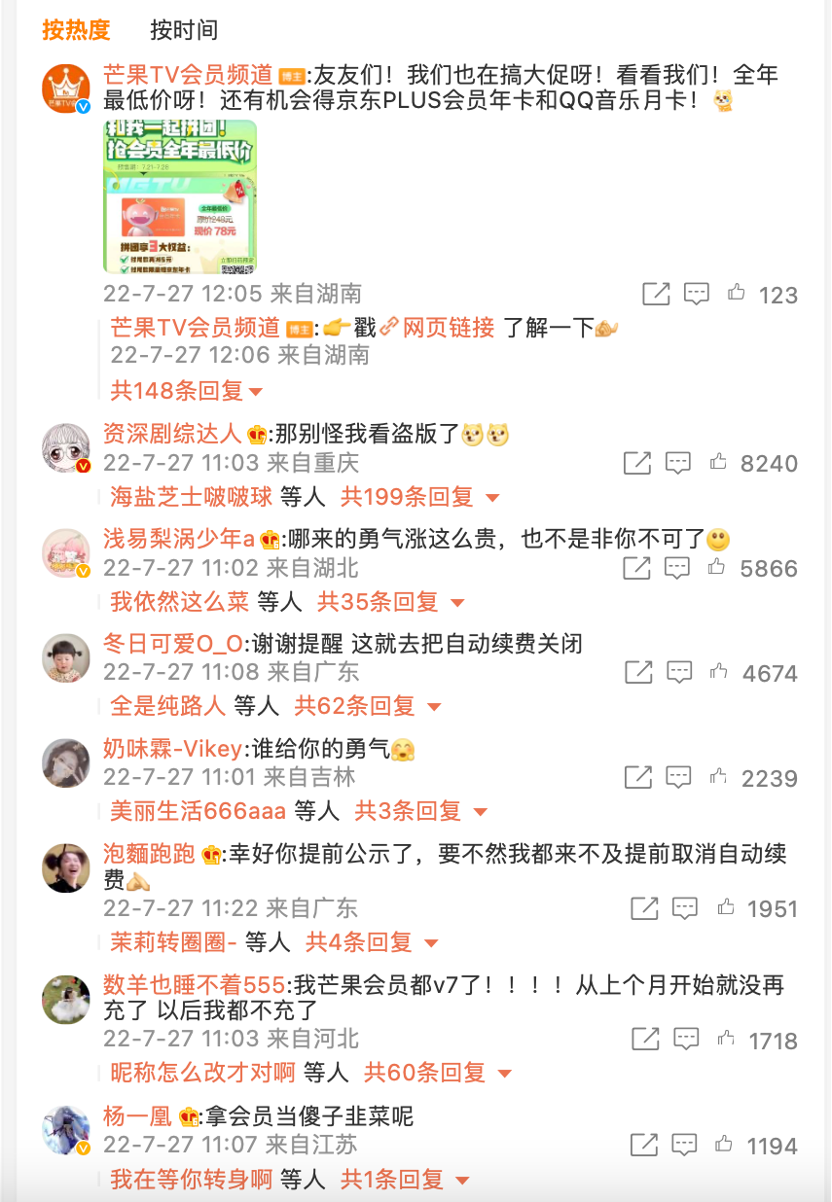Share 浅易梨涡少年a's comment
The height and width of the screenshot is (1202, 832).
637,568
